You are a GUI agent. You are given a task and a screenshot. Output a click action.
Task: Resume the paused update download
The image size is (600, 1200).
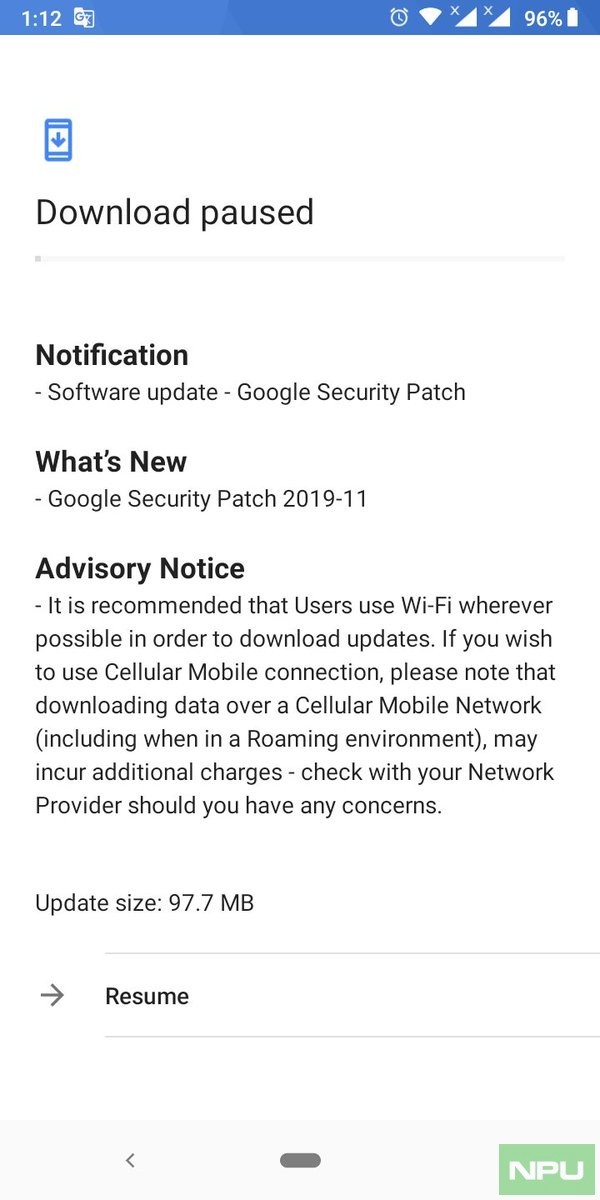click(300, 995)
